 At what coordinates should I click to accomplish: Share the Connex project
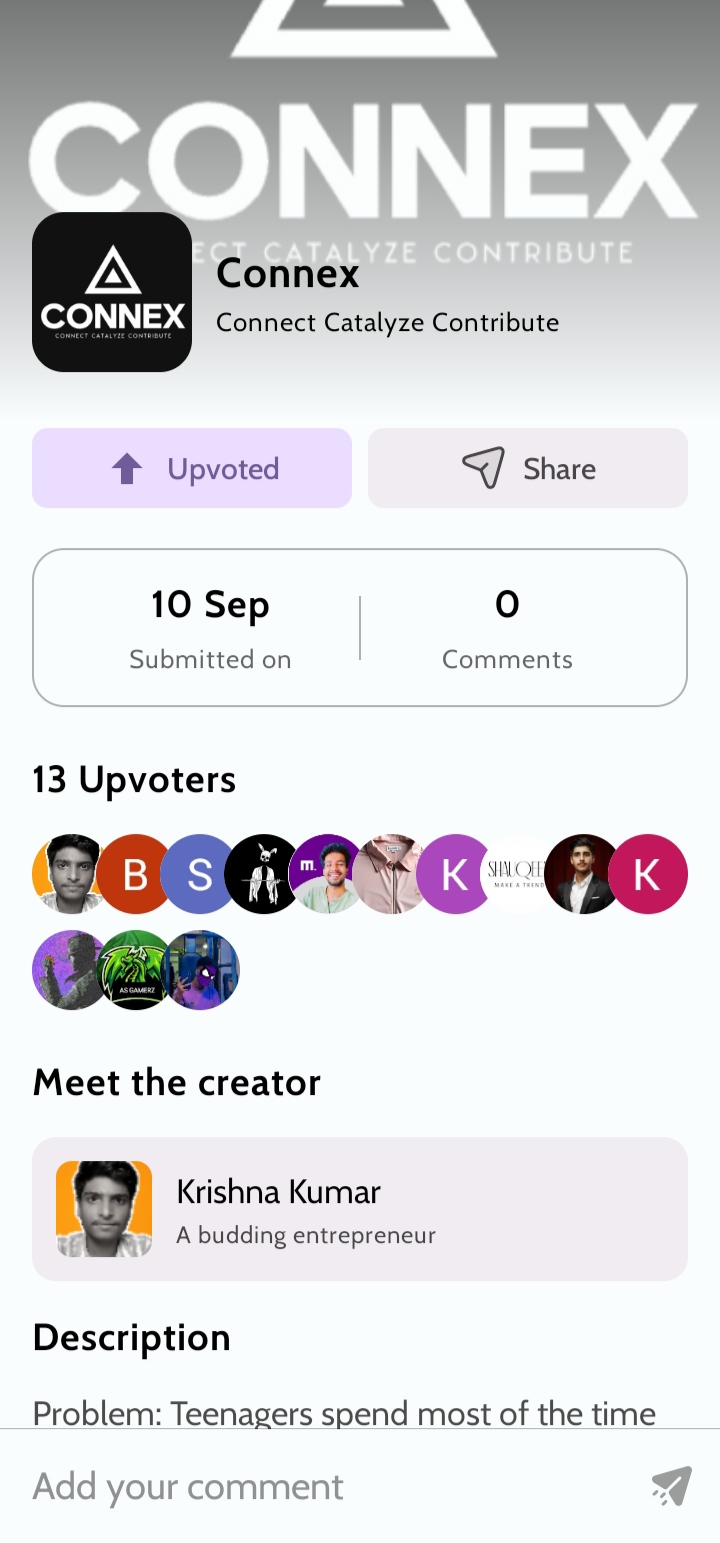pyautogui.click(x=528, y=468)
